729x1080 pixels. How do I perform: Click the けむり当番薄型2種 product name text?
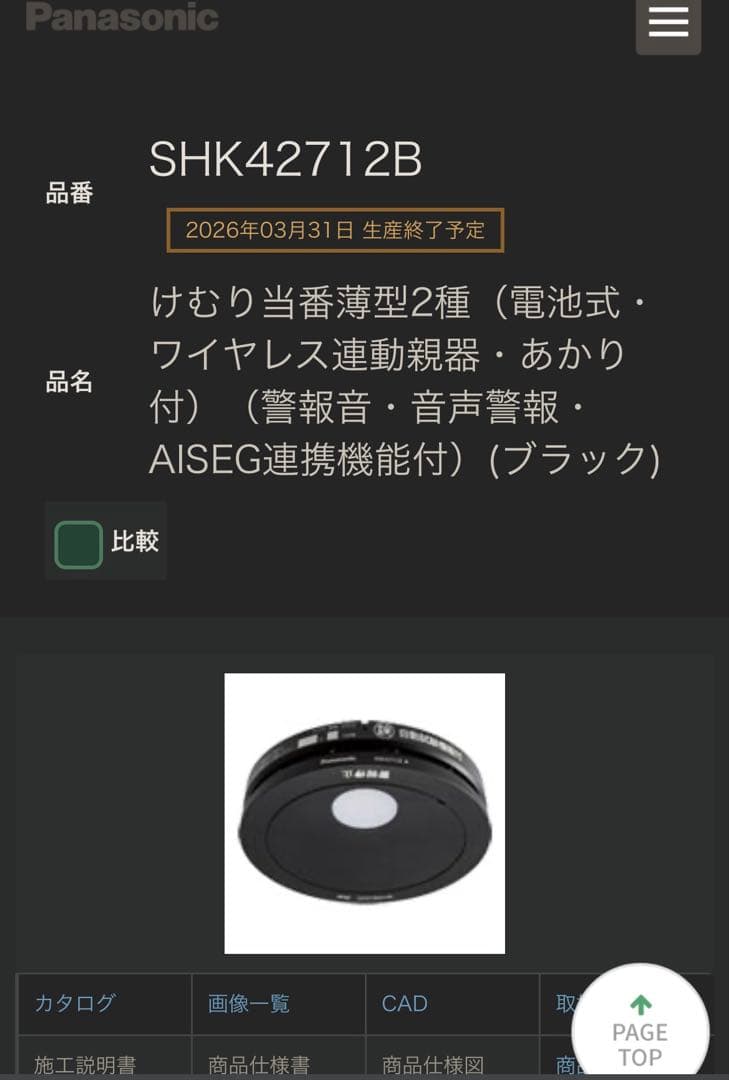pyautogui.click(x=400, y=378)
